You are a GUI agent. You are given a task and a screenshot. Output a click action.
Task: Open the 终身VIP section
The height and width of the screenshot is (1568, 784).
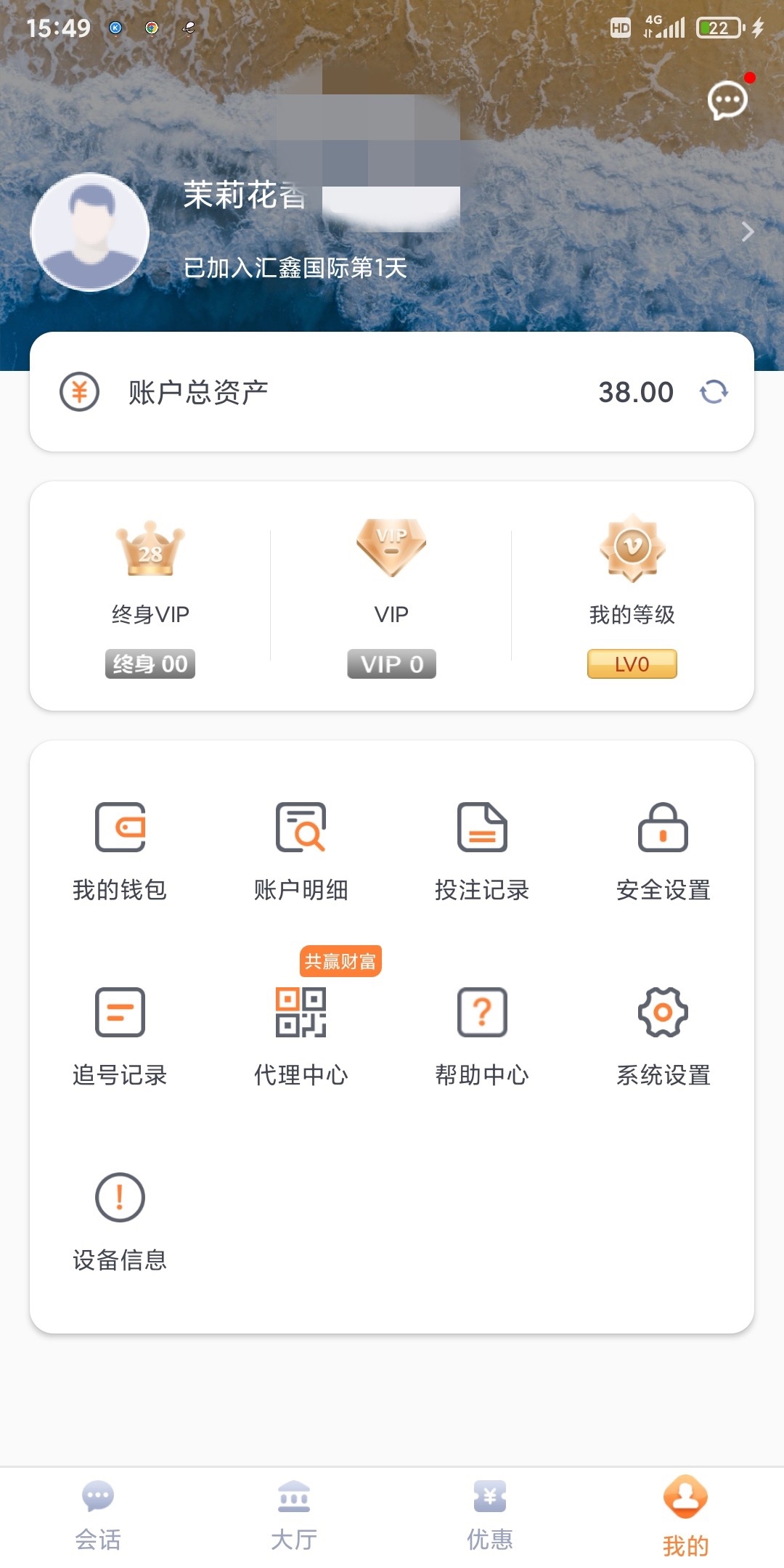pyautogui.click(x=150, y=597)
